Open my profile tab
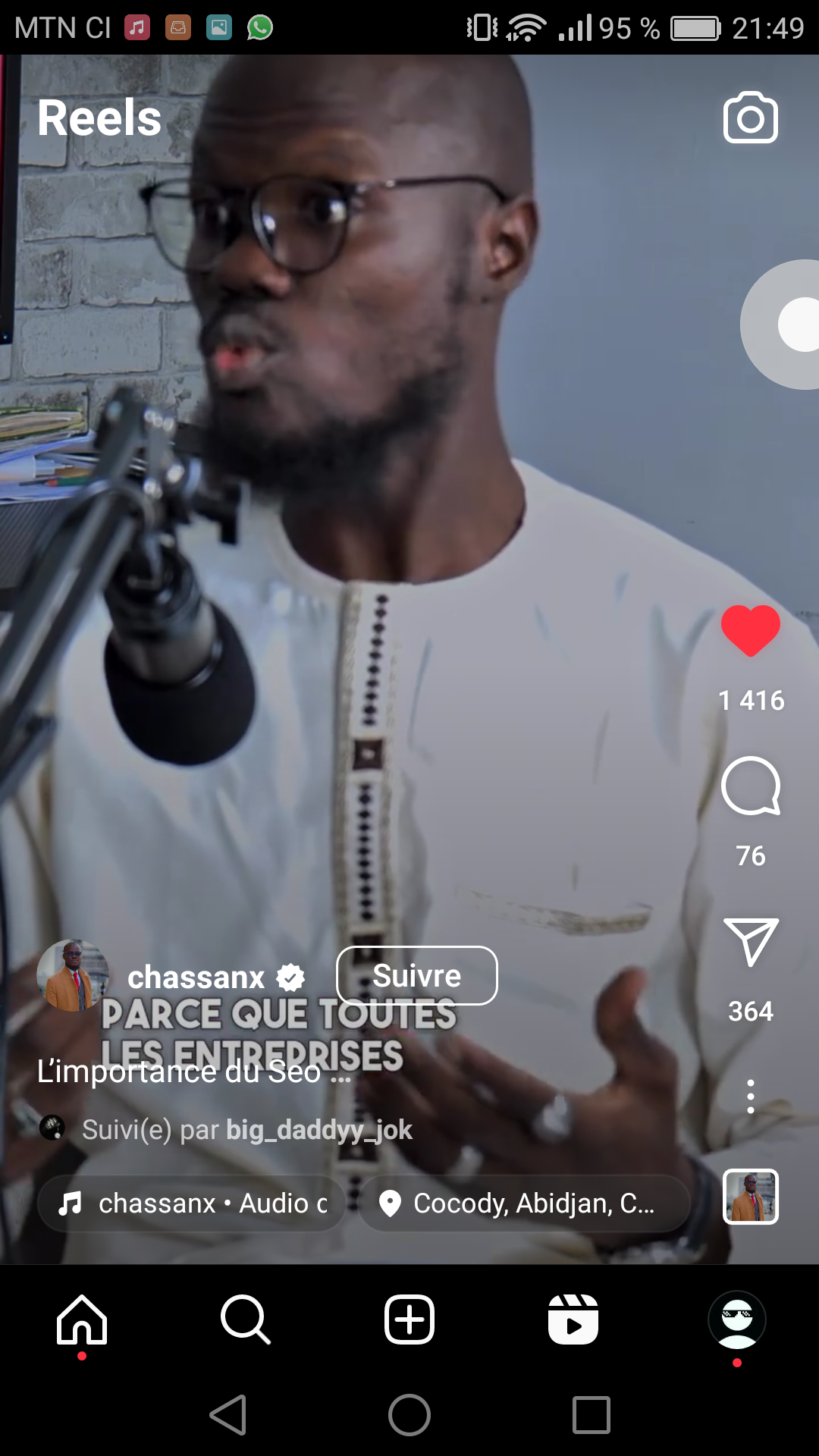The width and height of the screenshot is (819, 1456). pos(736,1320)
